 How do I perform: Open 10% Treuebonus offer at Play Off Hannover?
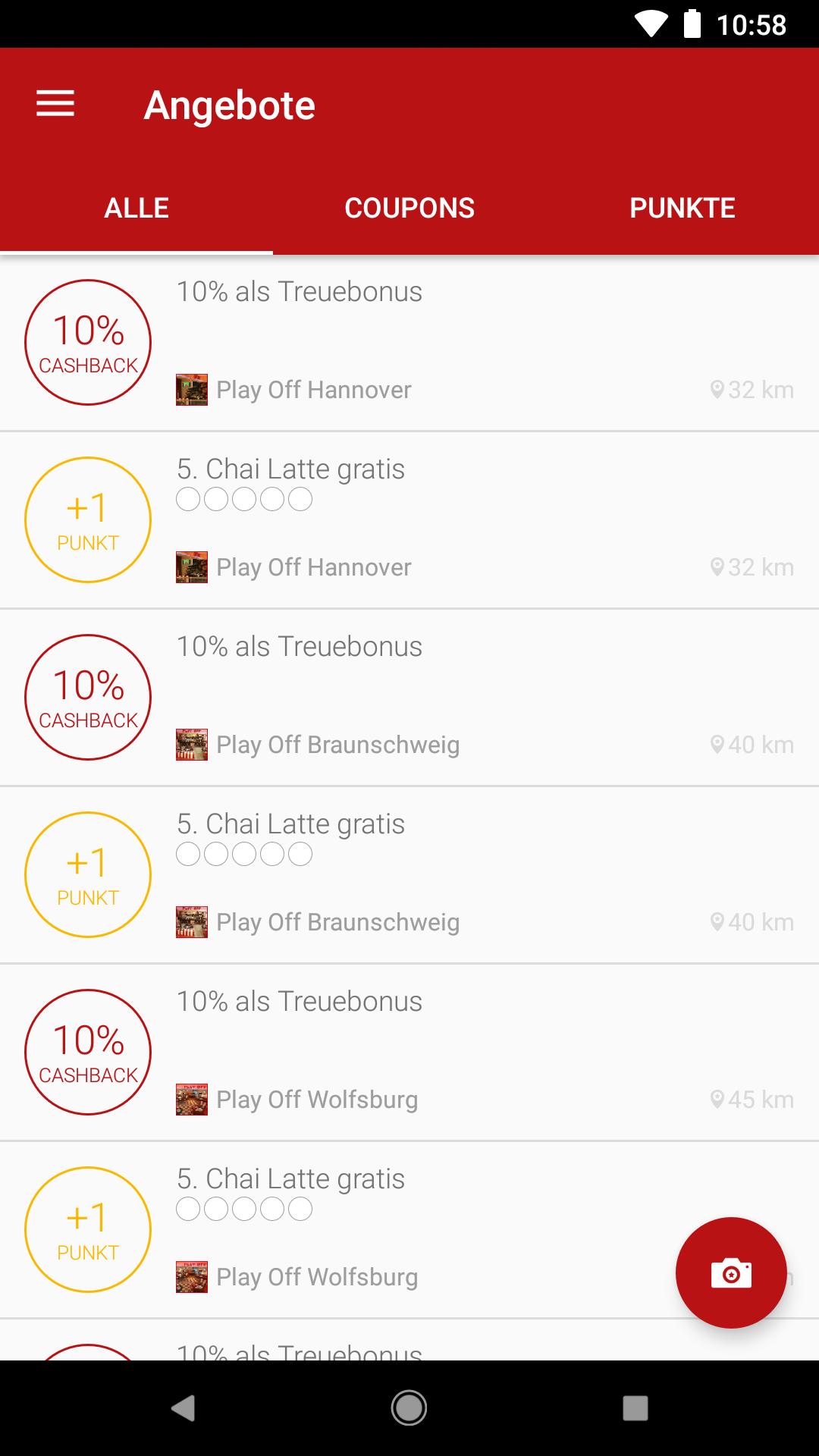tap(409, 343)
